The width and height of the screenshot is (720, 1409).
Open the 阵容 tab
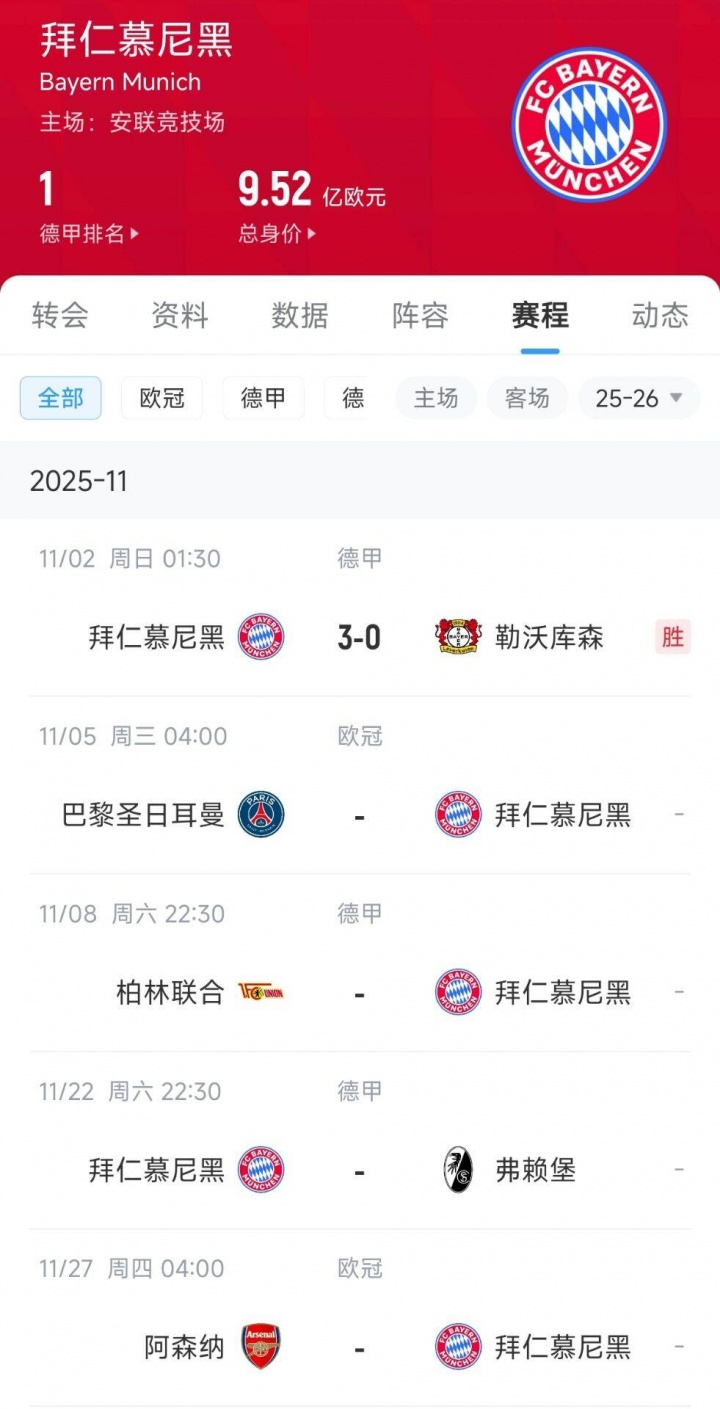point(420,316)
